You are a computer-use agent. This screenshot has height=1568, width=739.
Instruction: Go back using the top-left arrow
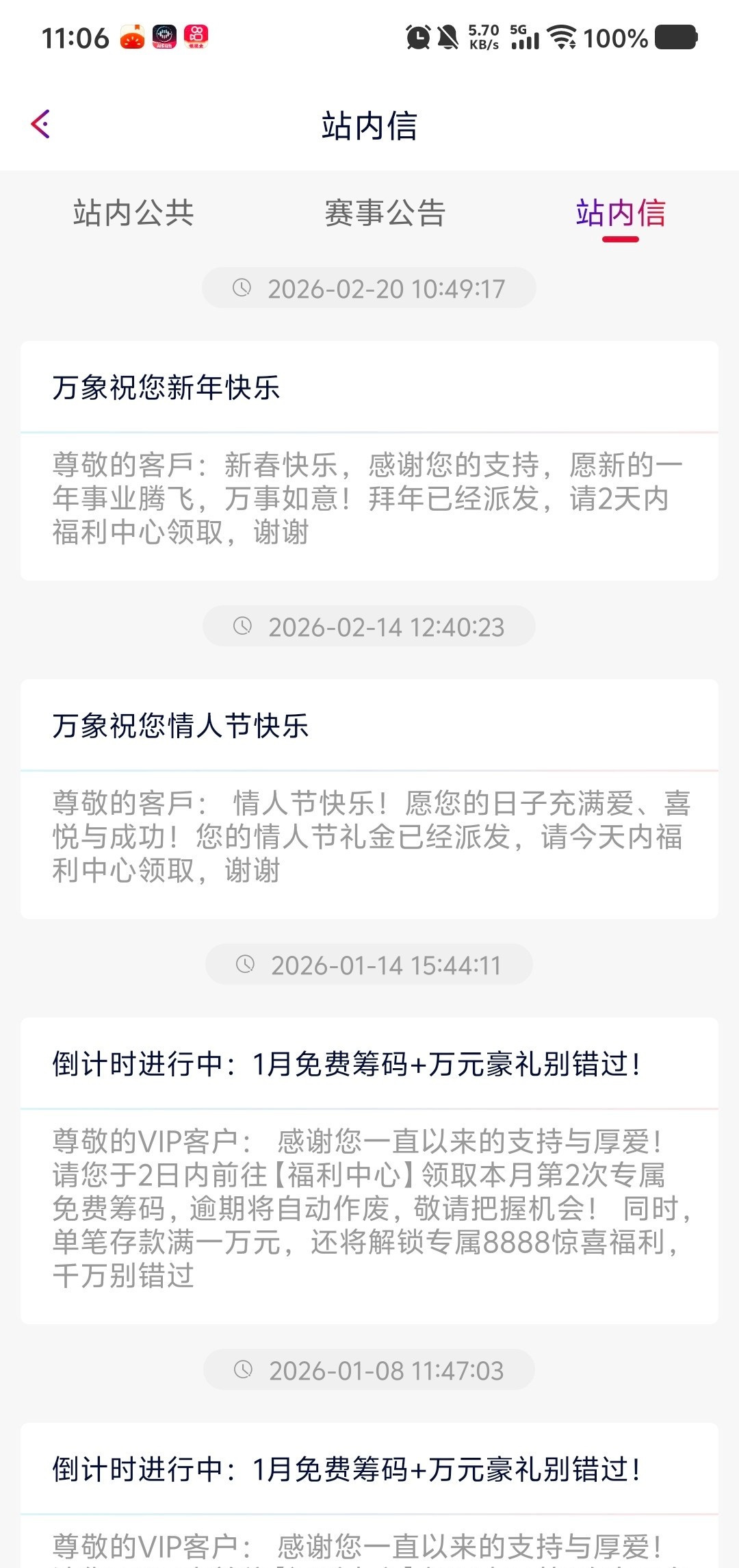tap(41, 125)
